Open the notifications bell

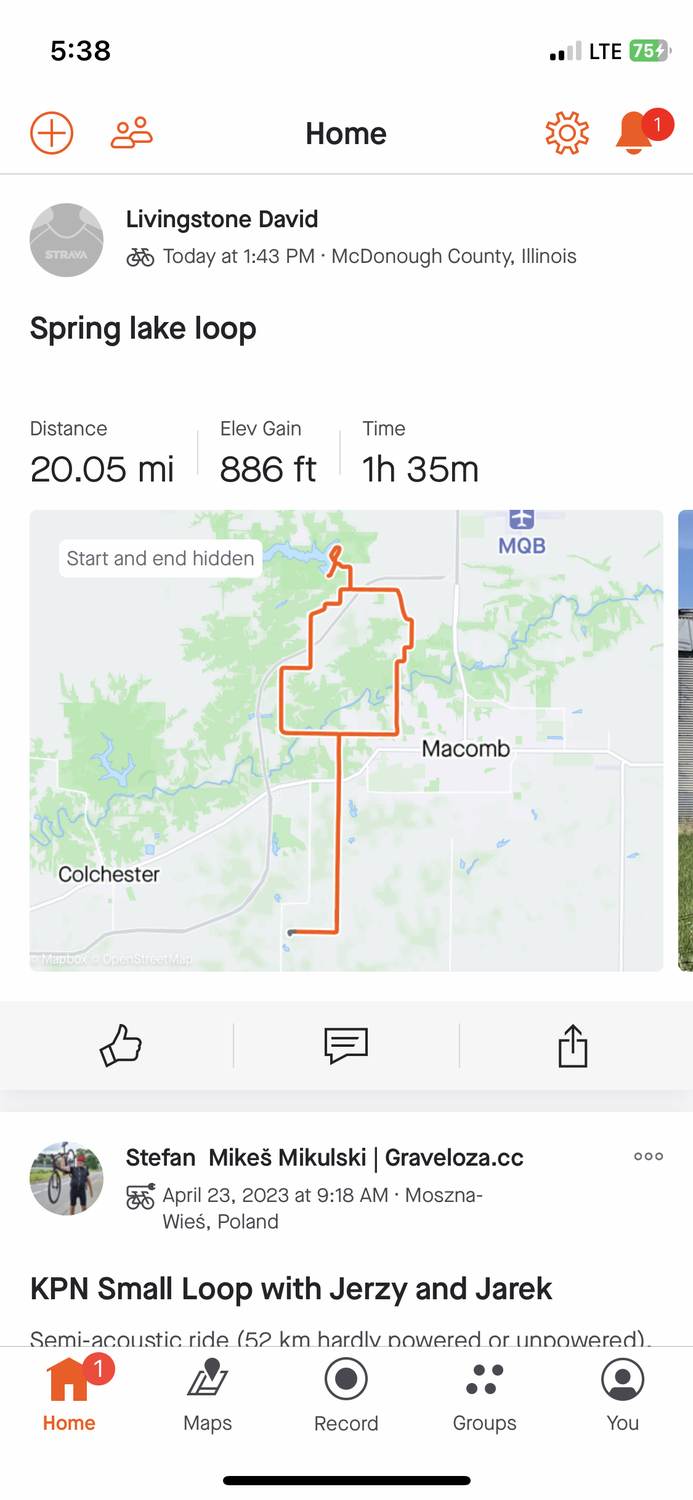tap(635, 133)
